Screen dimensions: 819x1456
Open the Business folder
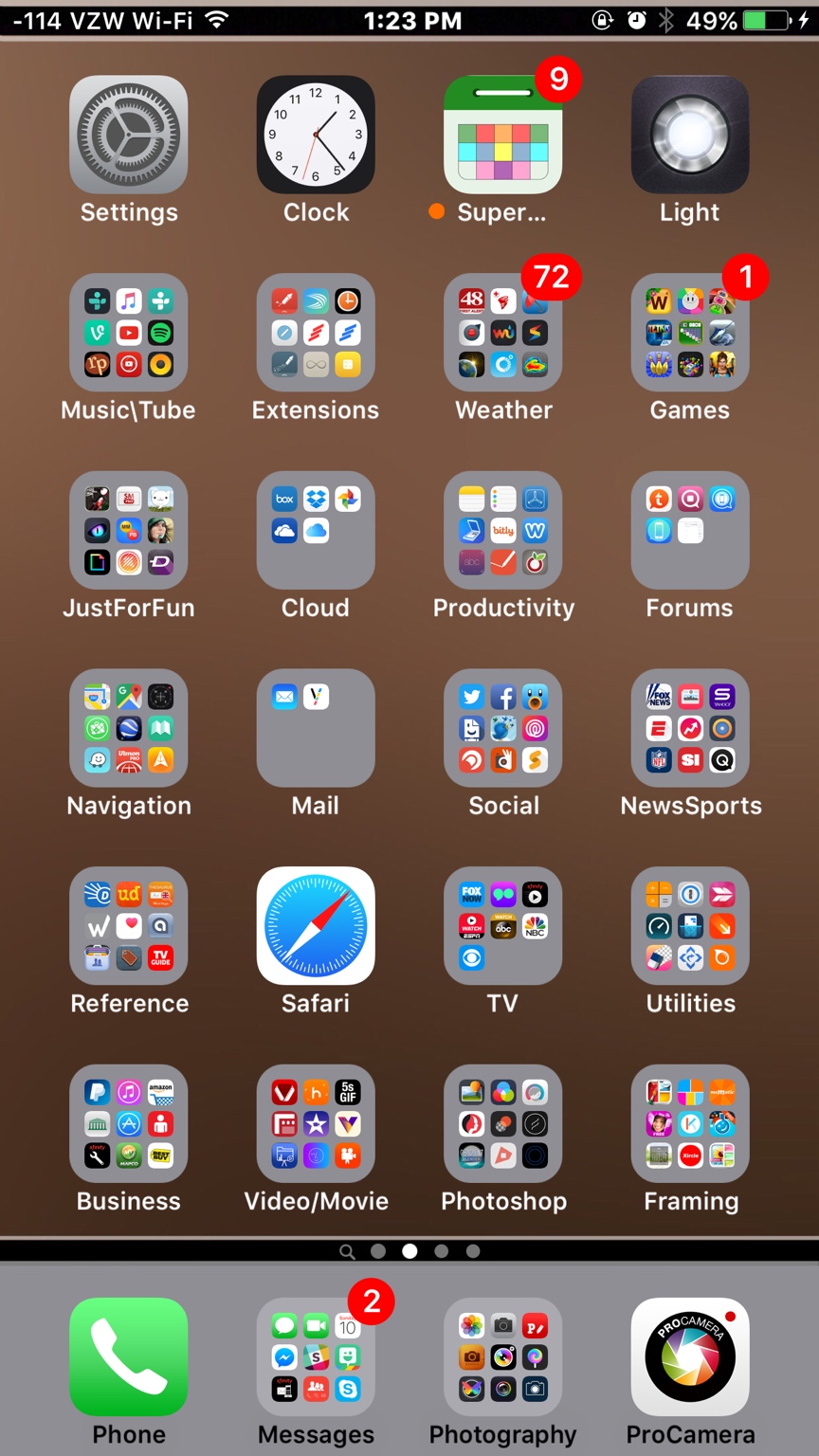pos(128,1123)
